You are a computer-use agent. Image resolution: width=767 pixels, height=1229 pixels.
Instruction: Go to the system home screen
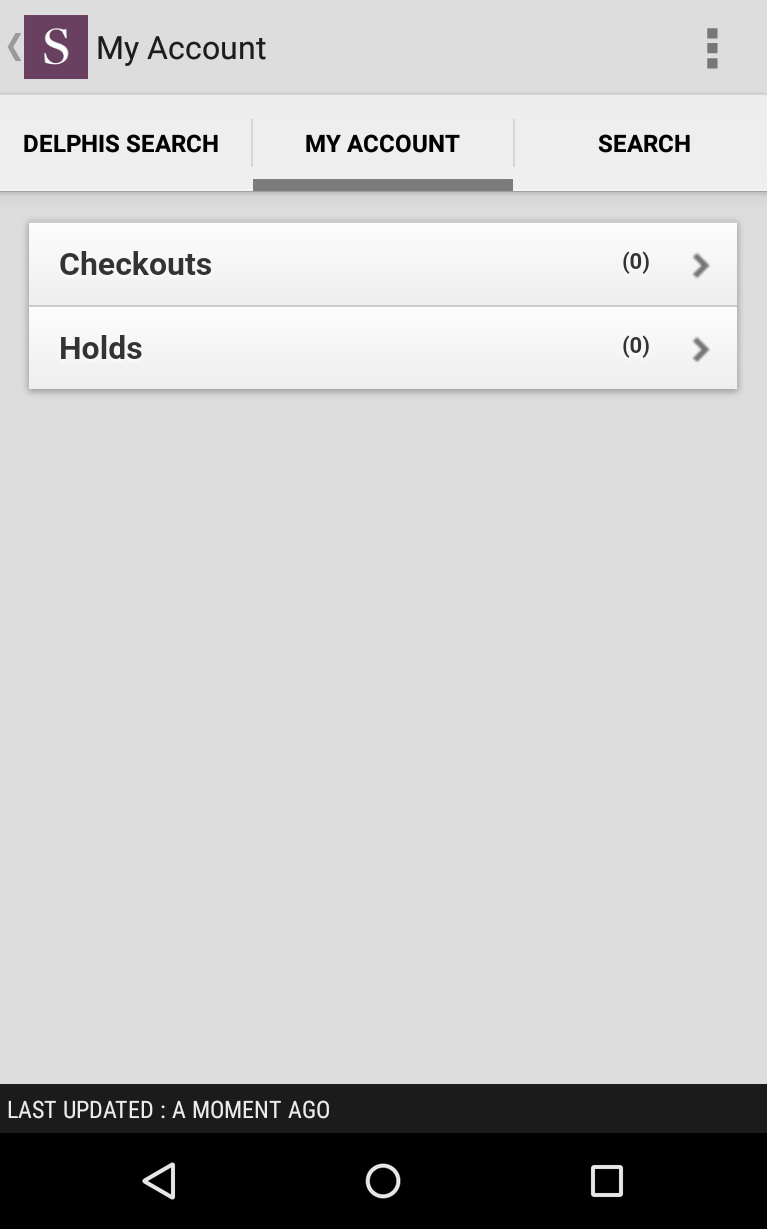pos(383,1181)
